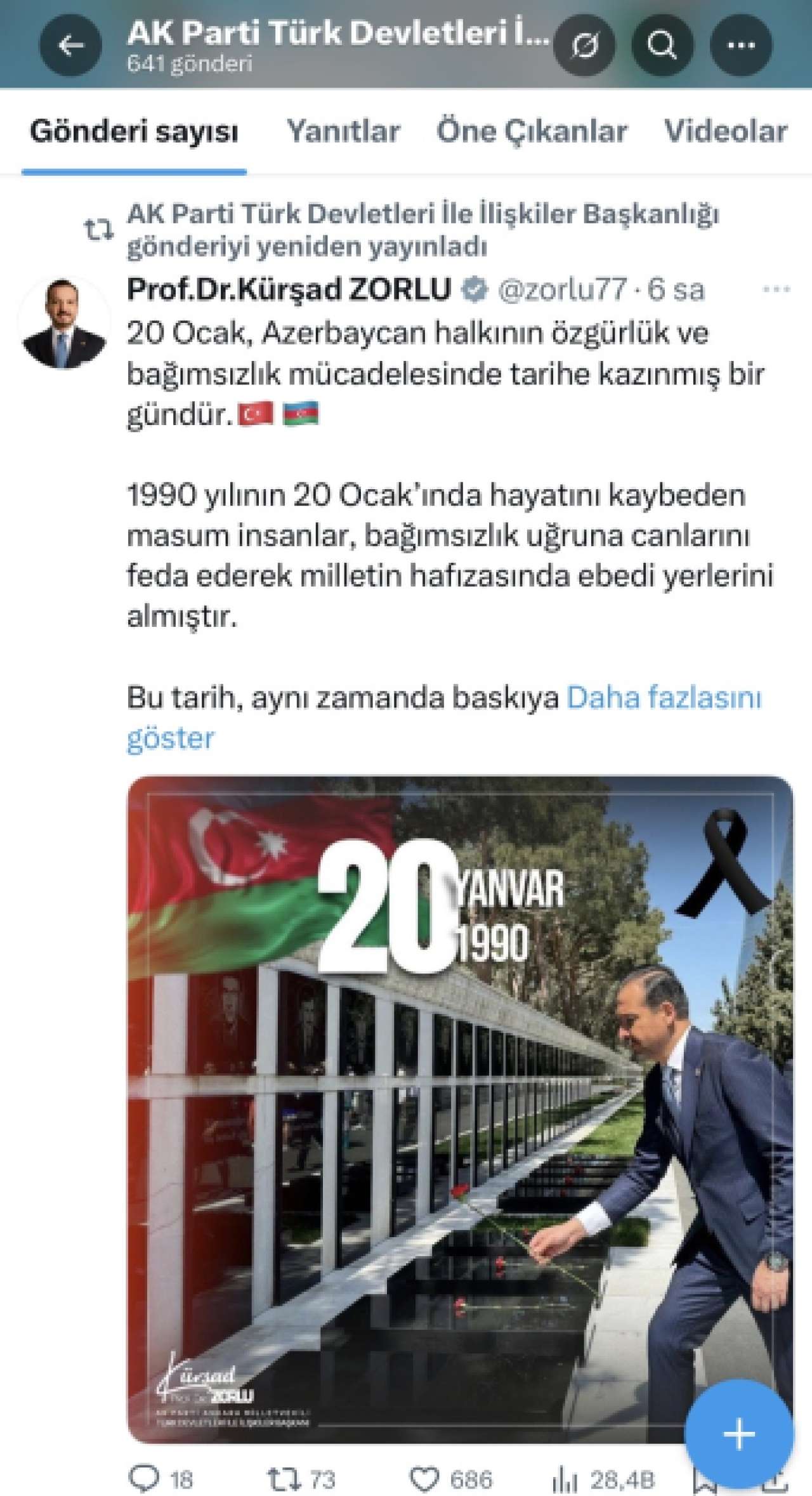812x1496 pixels.
Task: Switch to the Videolar tab
Action: click(725, 131)
